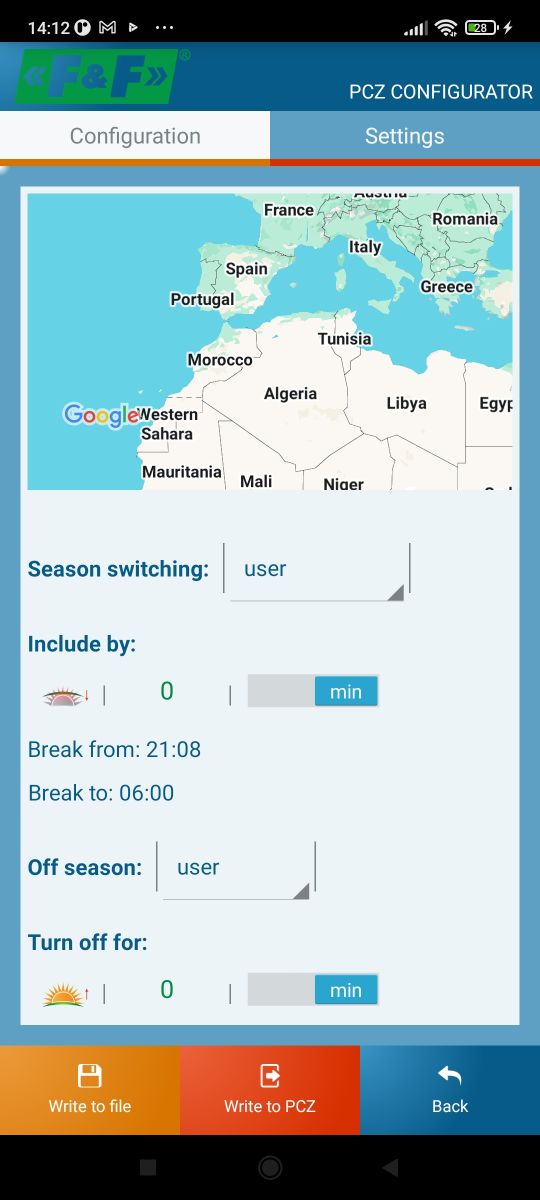This screenshot has height=1200, width=540.
Task: Save configuration with Write to file
Action: click(x=90, y=1090)
